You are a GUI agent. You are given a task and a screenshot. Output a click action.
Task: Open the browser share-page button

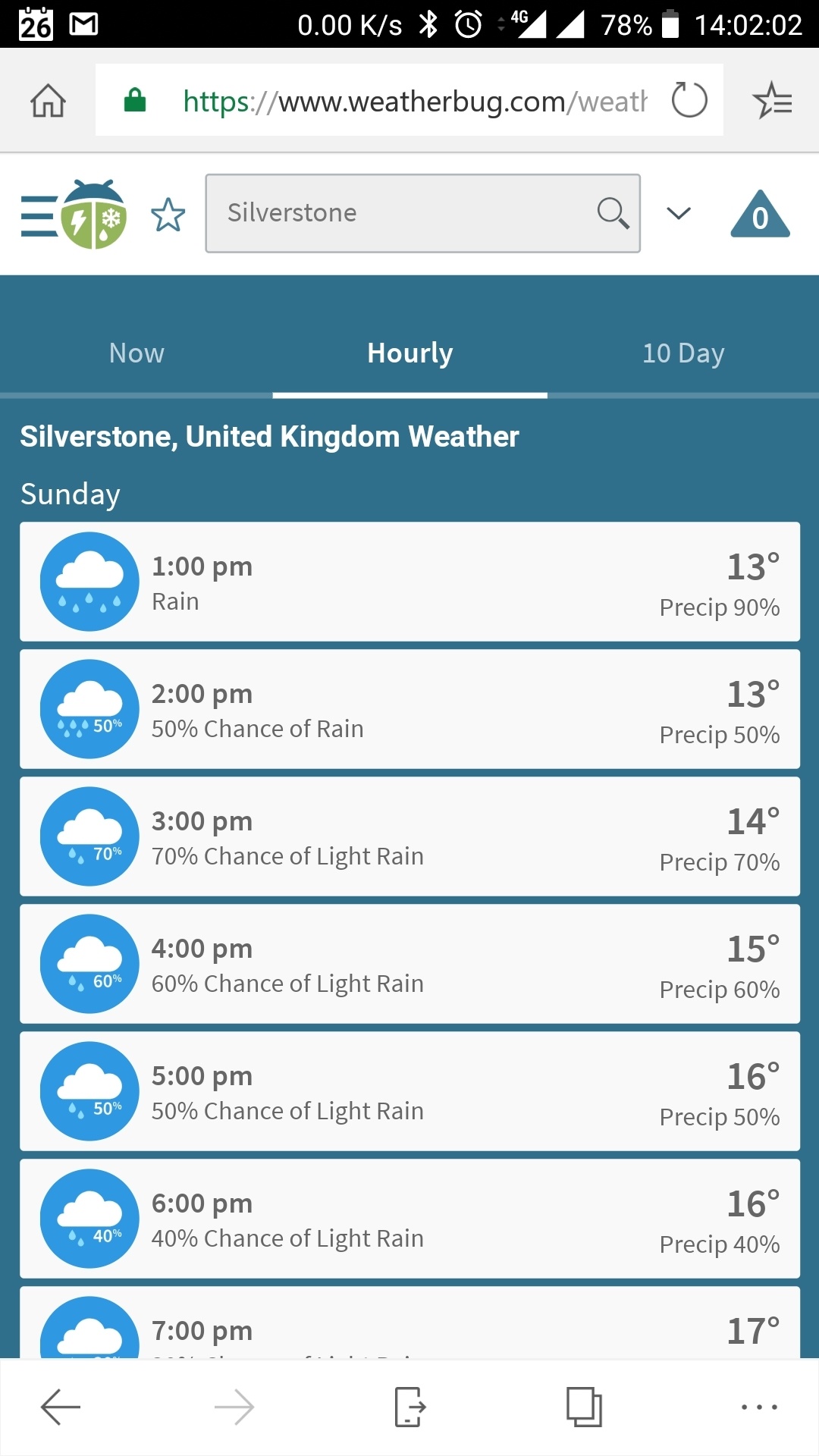410,1407
